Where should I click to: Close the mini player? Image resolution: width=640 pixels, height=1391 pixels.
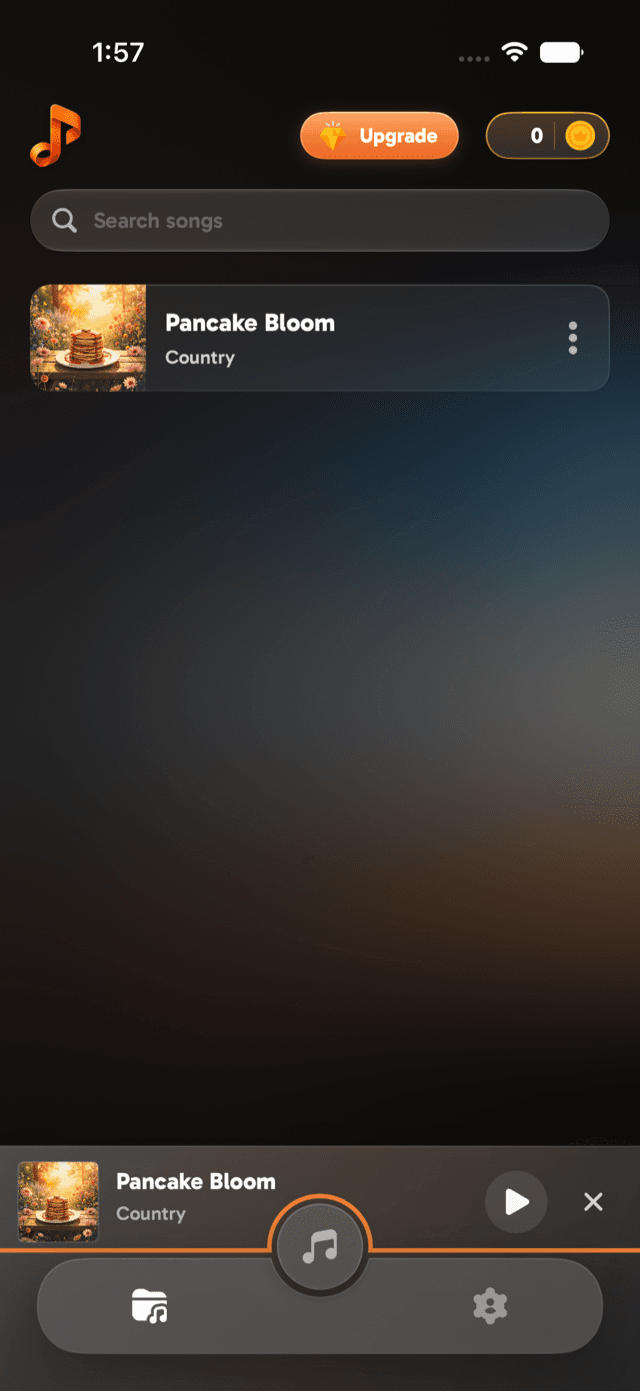pyautogui.click(x=593, y=1202)
